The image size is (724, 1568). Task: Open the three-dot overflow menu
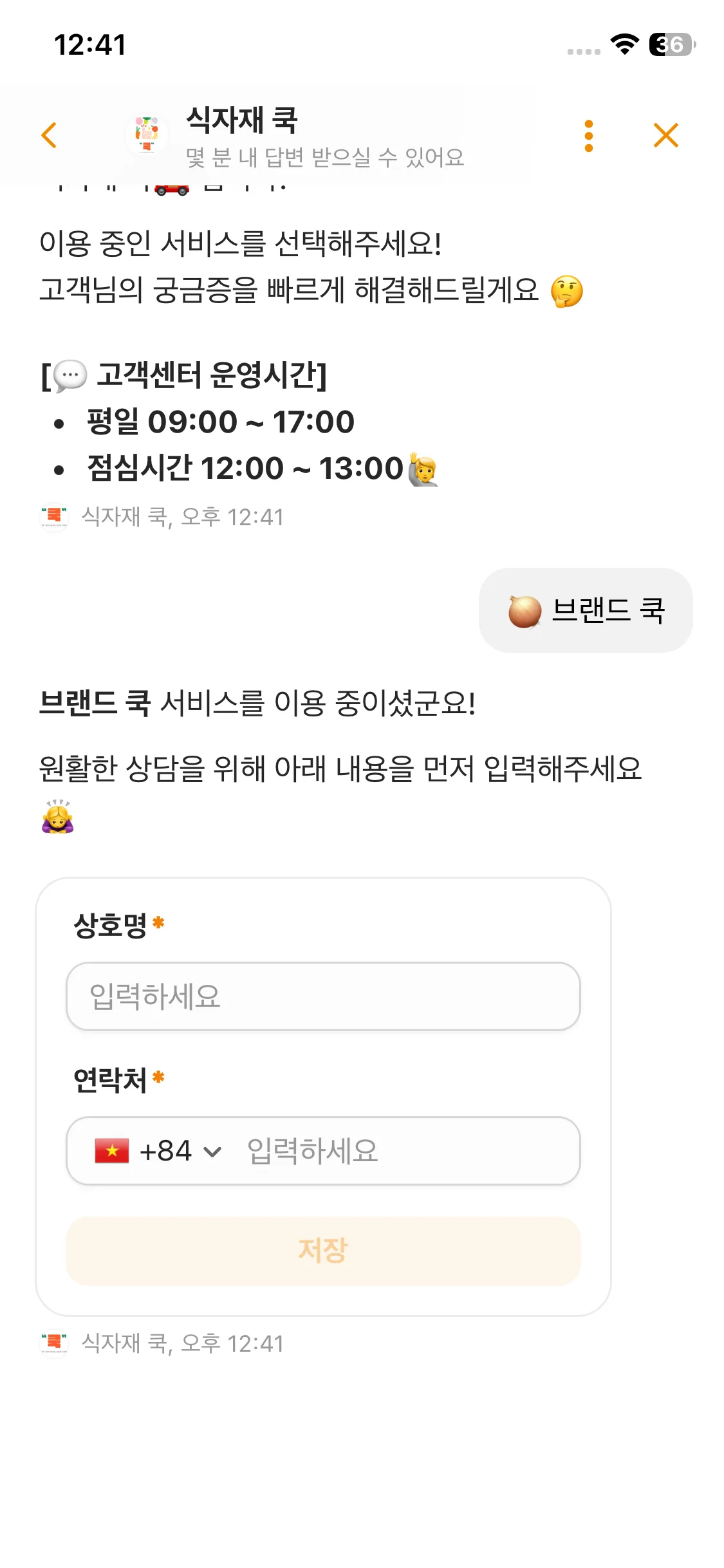coord(588,136)
